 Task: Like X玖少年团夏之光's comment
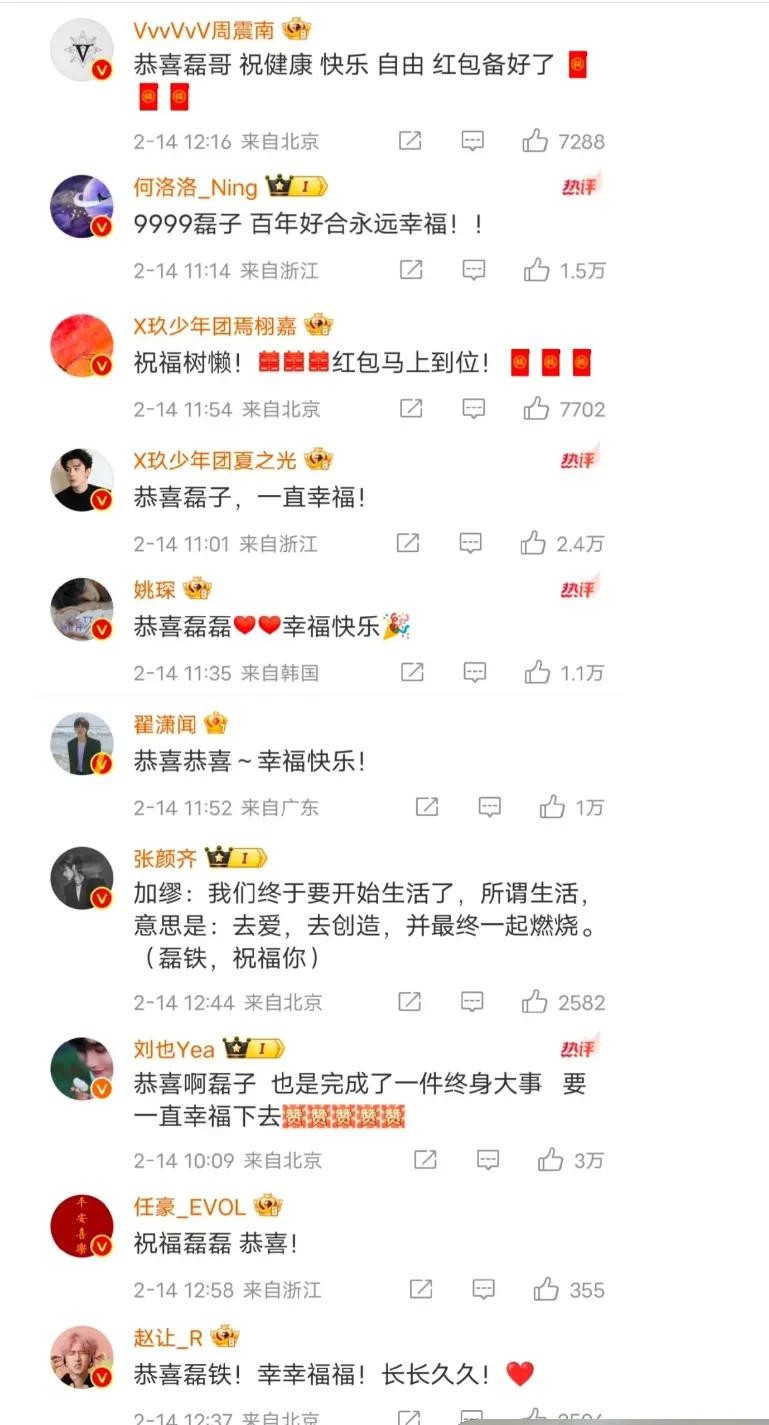point(533,543)
